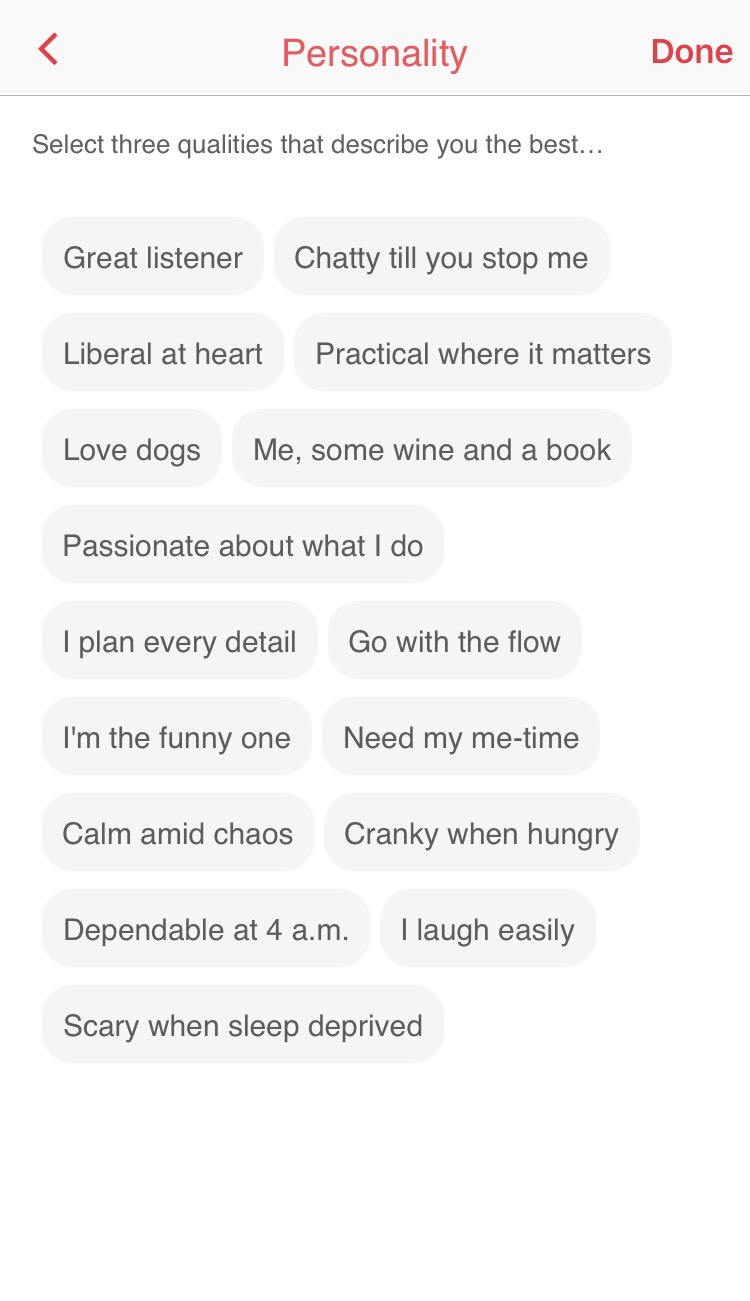Image resolution: width=750 pixels, height=1301 pixels.
Task: Pick the Liberal at heart quality
Action: [163, 353]
